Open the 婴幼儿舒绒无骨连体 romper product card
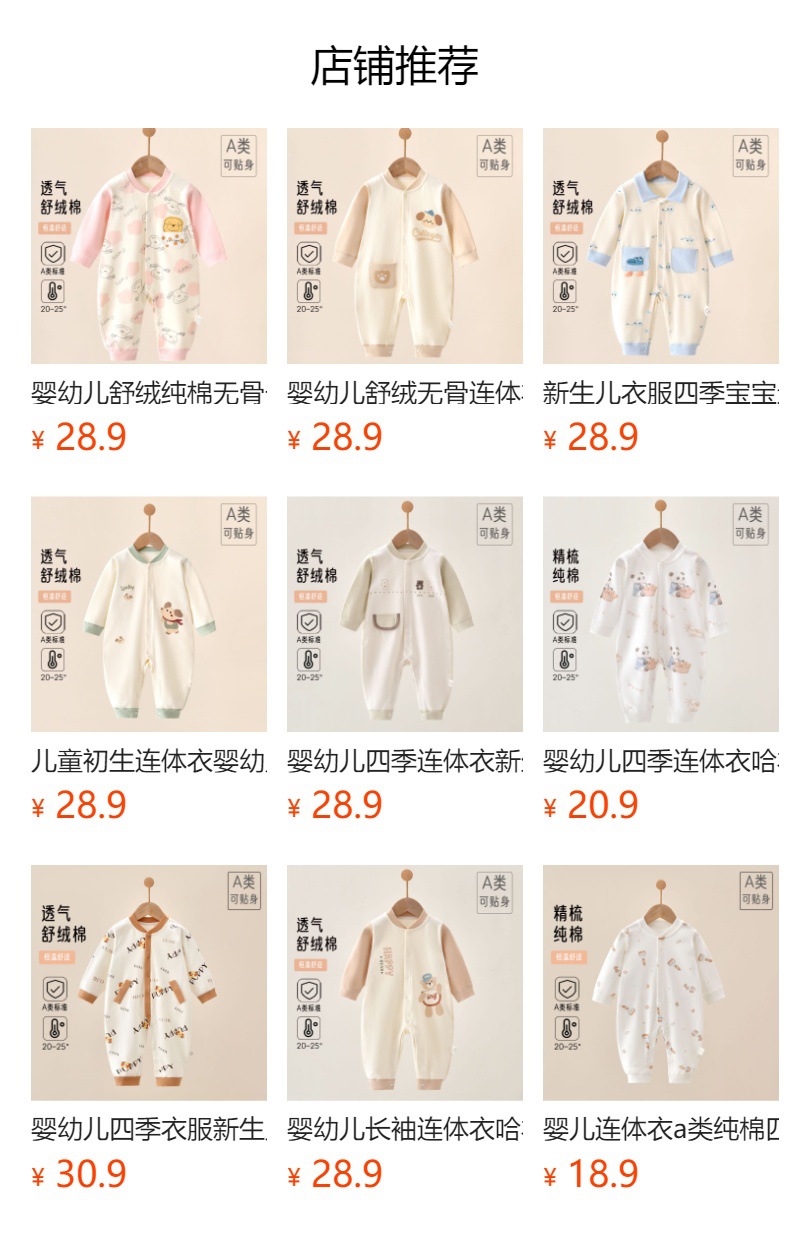The image size is (790, 1234). pyautogui.click(x=404, y=246)
